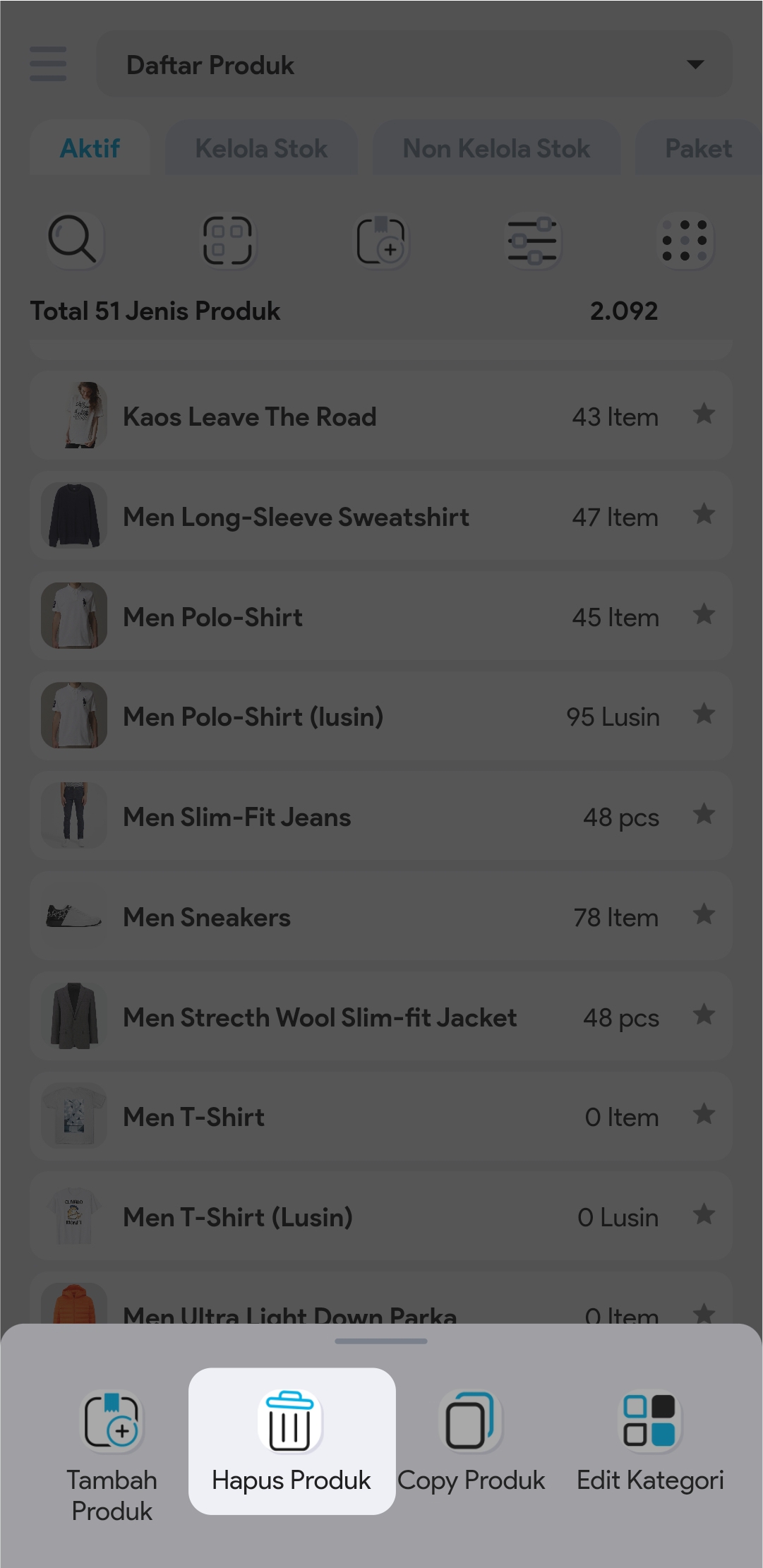763x1568 pixels.
Task: Open Edit Kategori option
Action: tap(650, 1441)
